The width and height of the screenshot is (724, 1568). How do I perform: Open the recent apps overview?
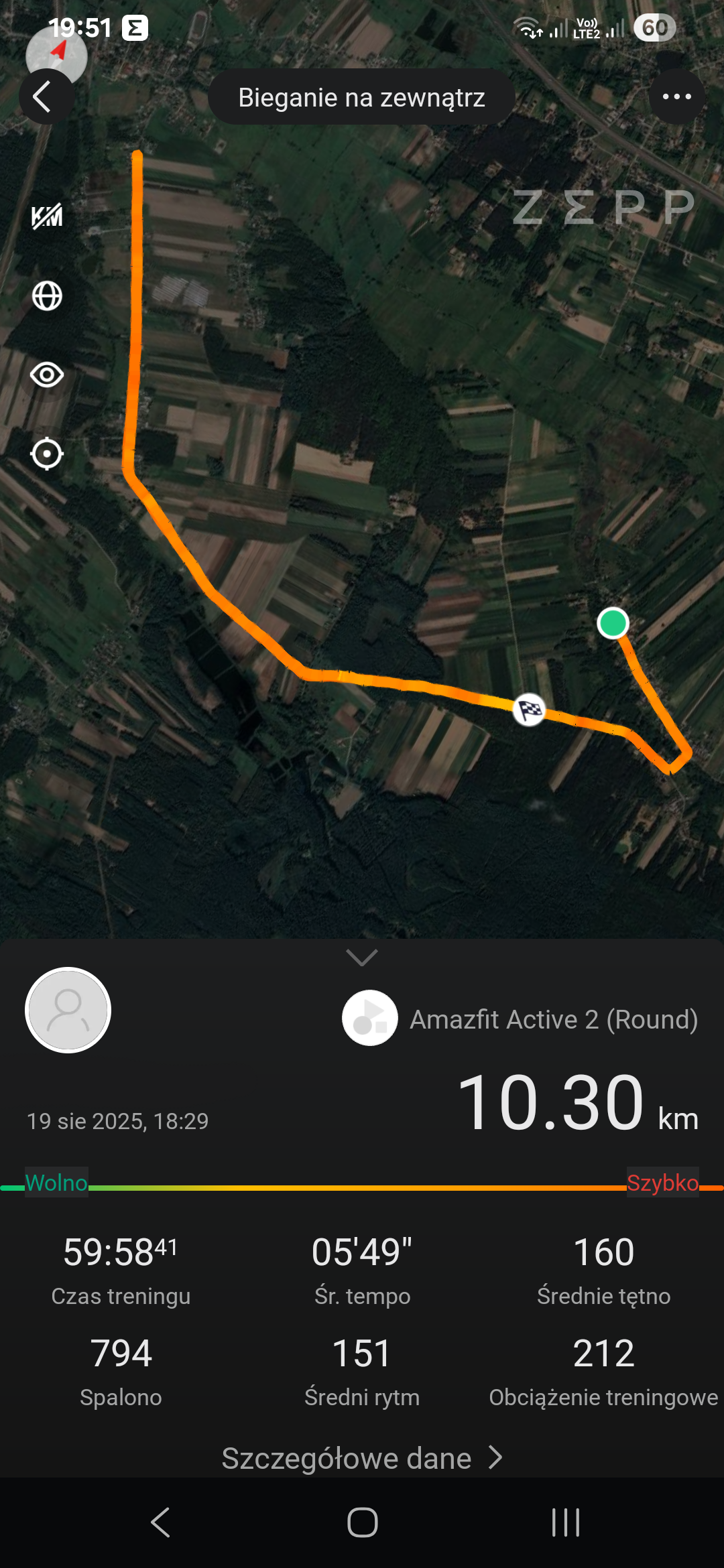coord(565,1522)
